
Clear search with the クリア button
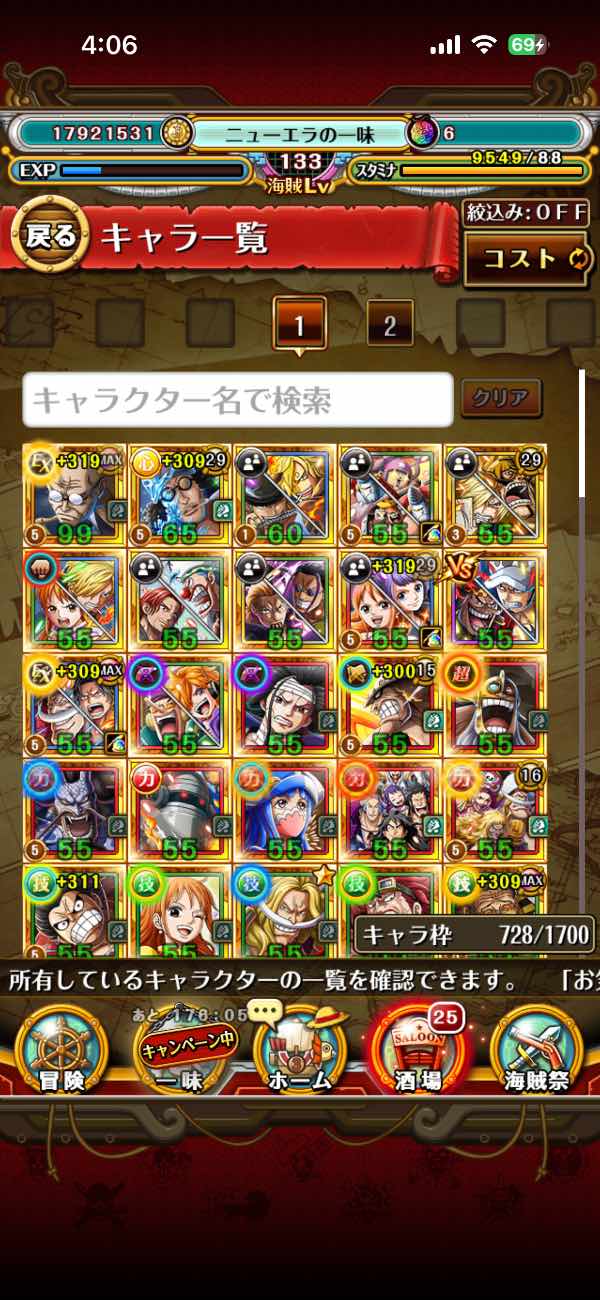(x=501, y=398)
